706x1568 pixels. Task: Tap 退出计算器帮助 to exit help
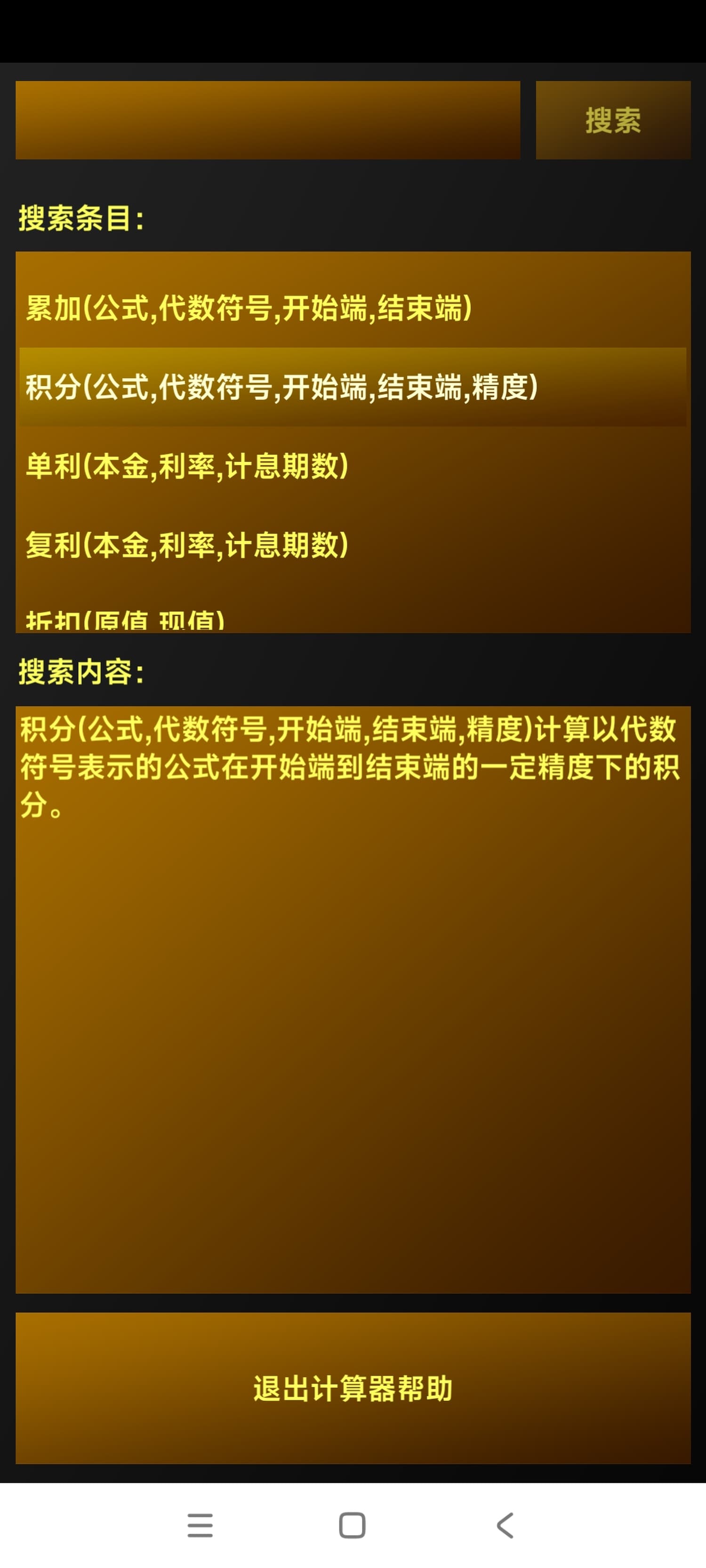[x=353, y=1388]
